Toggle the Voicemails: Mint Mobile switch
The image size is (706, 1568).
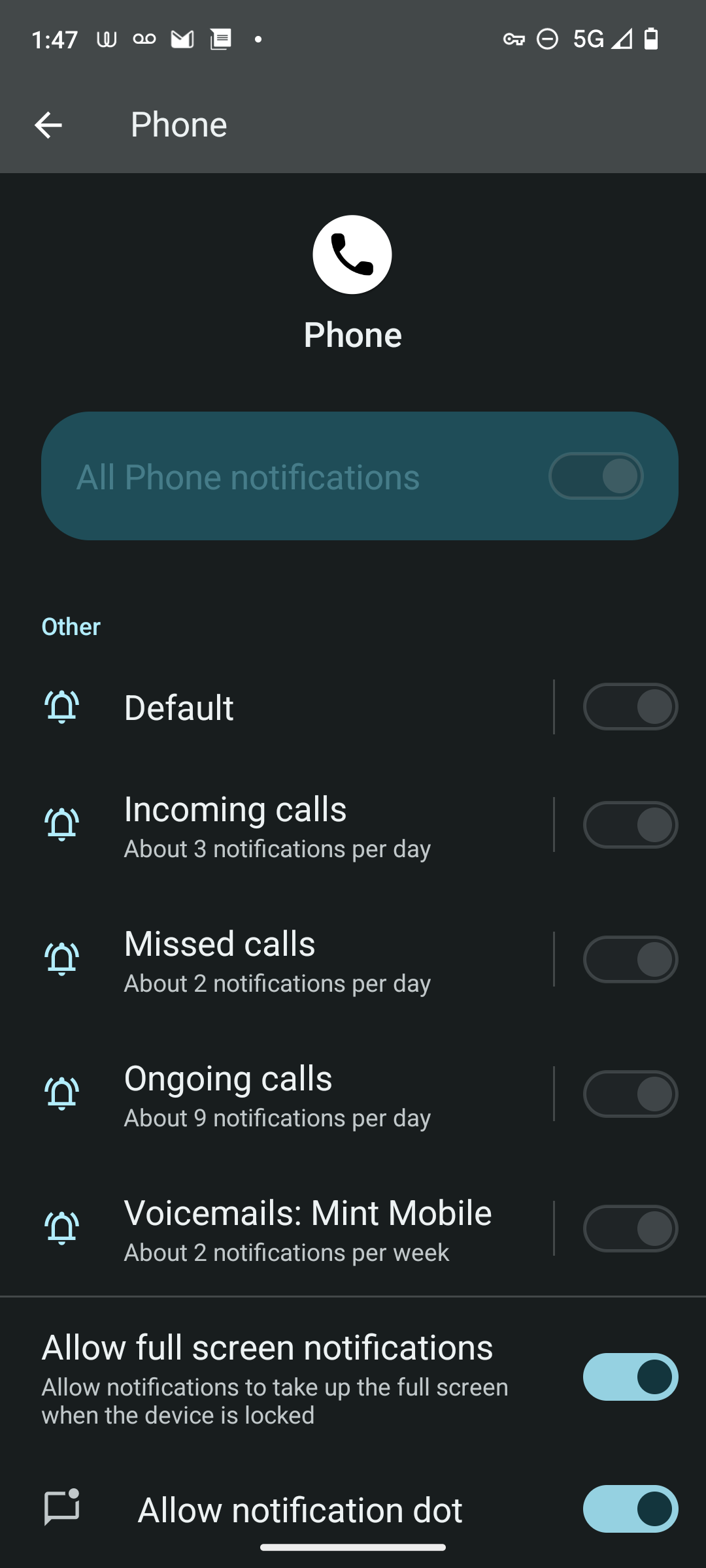tap(630, 1229)
